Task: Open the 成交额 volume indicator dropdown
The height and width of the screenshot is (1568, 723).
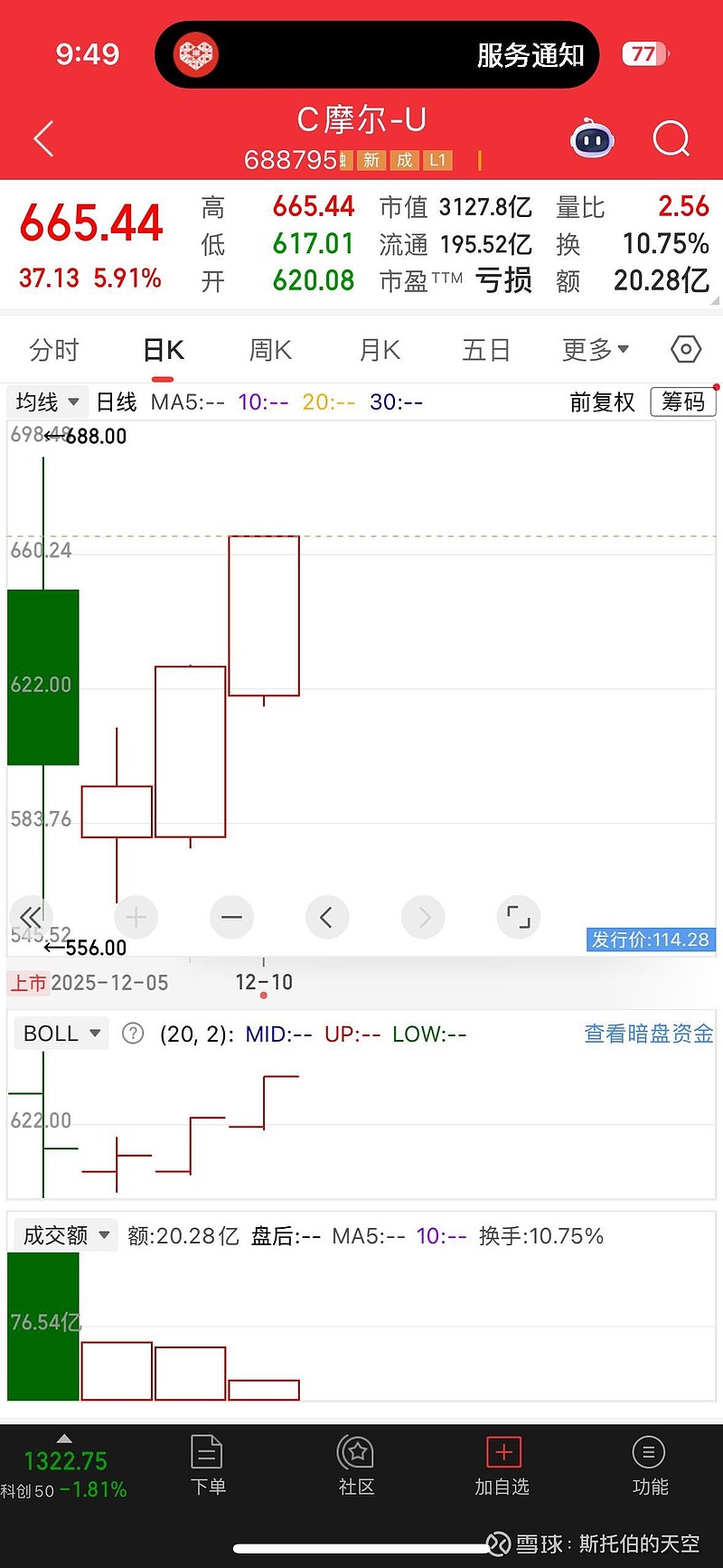Action: click(65, 1234)
